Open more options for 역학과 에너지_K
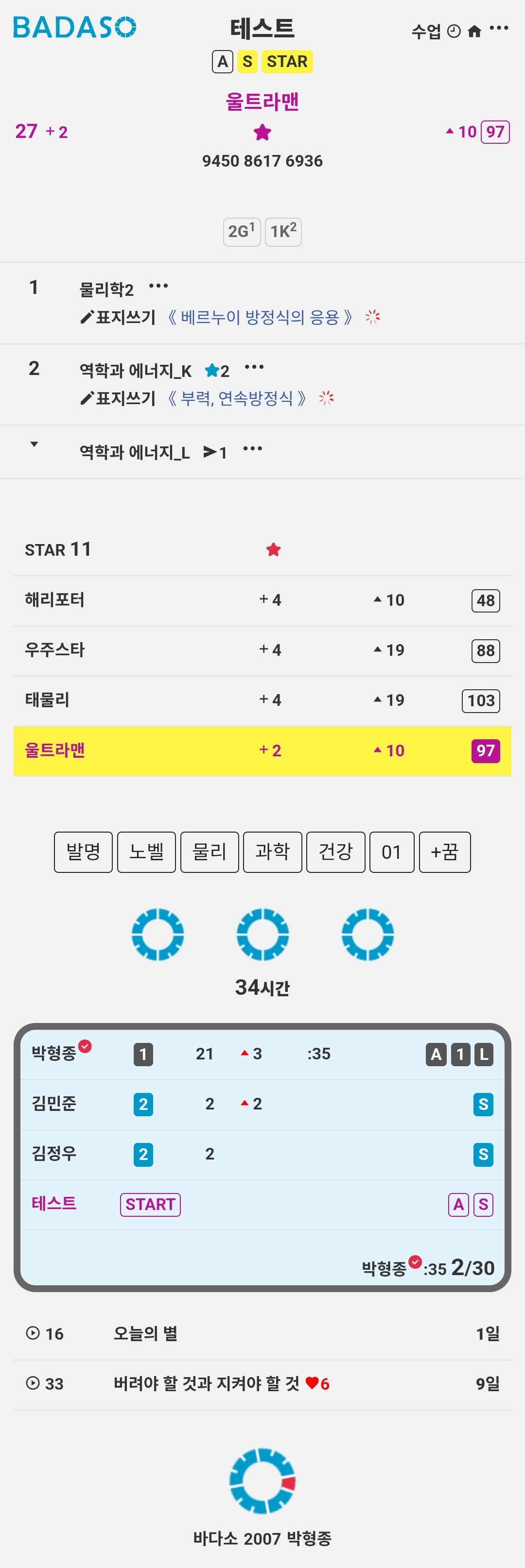The image size is (525, 1568). (x=254, y=367)
